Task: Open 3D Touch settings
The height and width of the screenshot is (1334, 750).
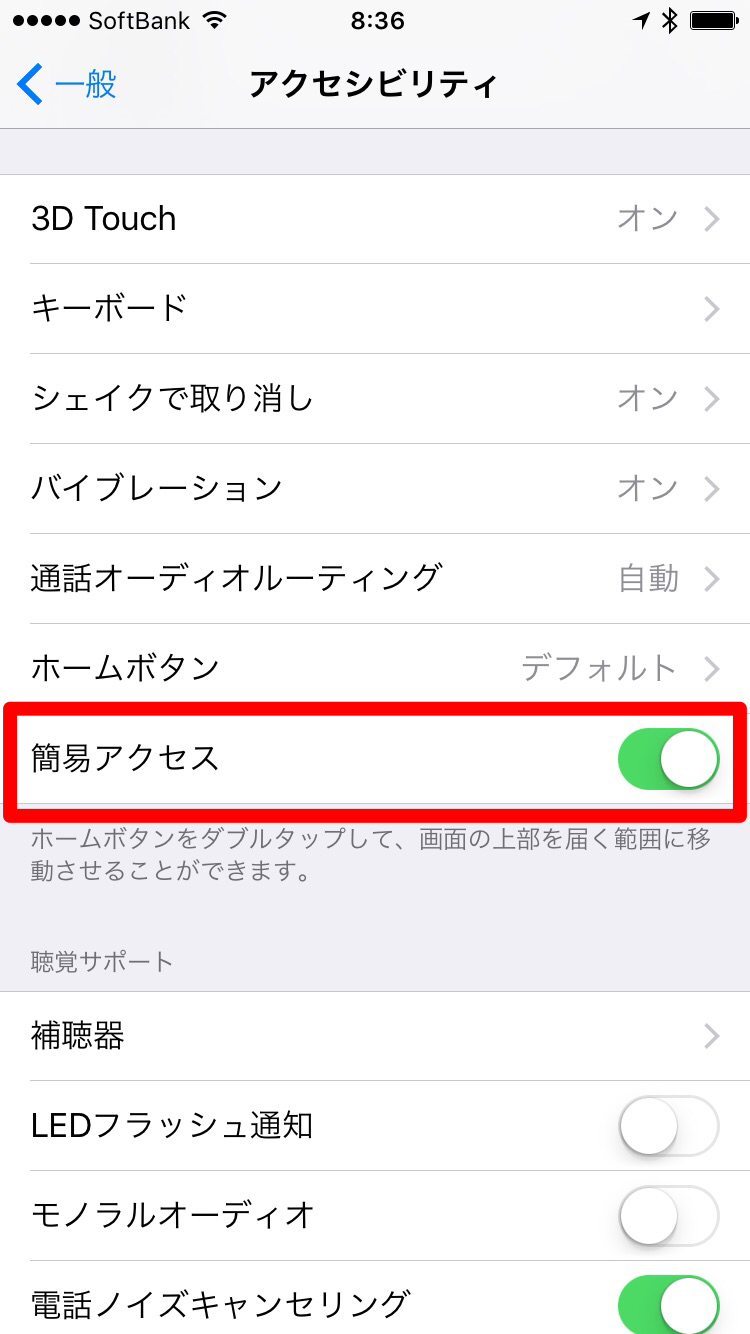Action: pos(375,219)
